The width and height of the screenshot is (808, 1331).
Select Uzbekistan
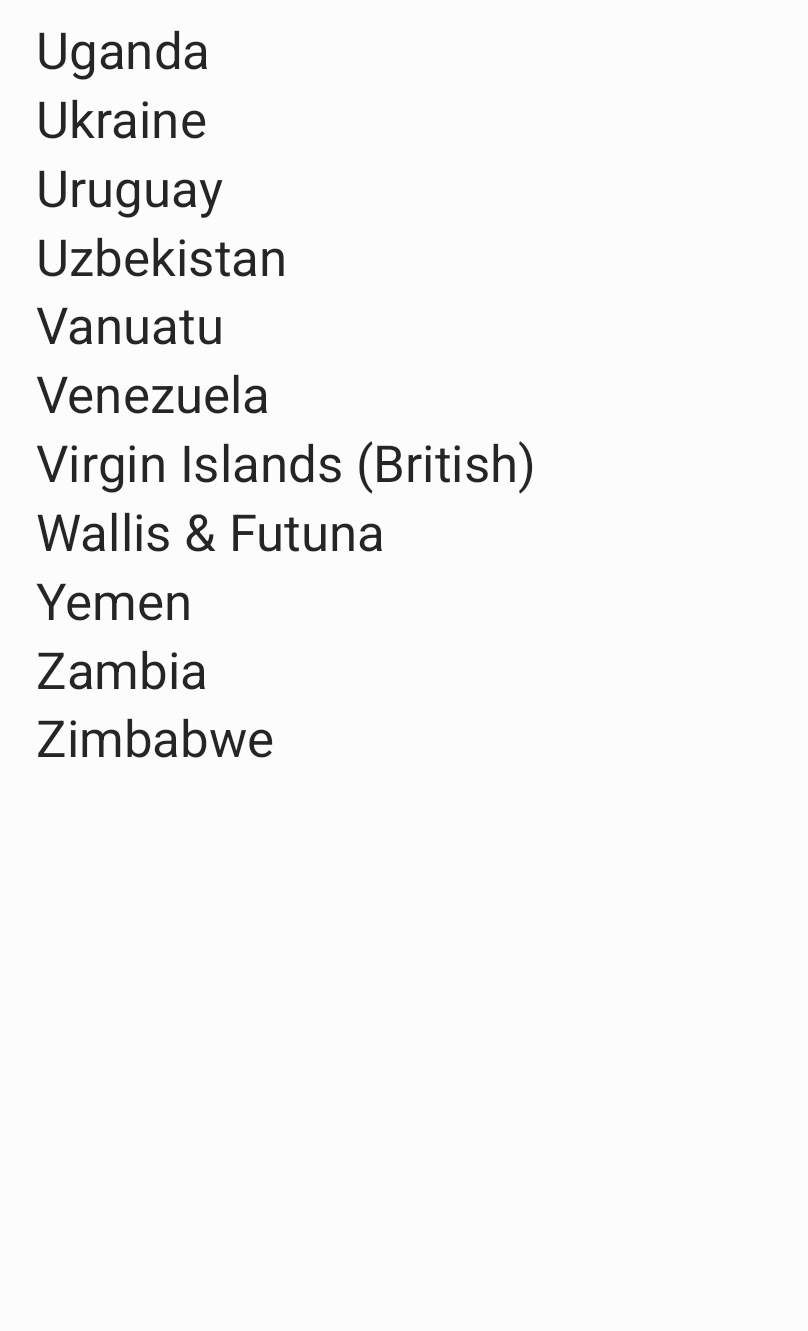tap(161, 259)
